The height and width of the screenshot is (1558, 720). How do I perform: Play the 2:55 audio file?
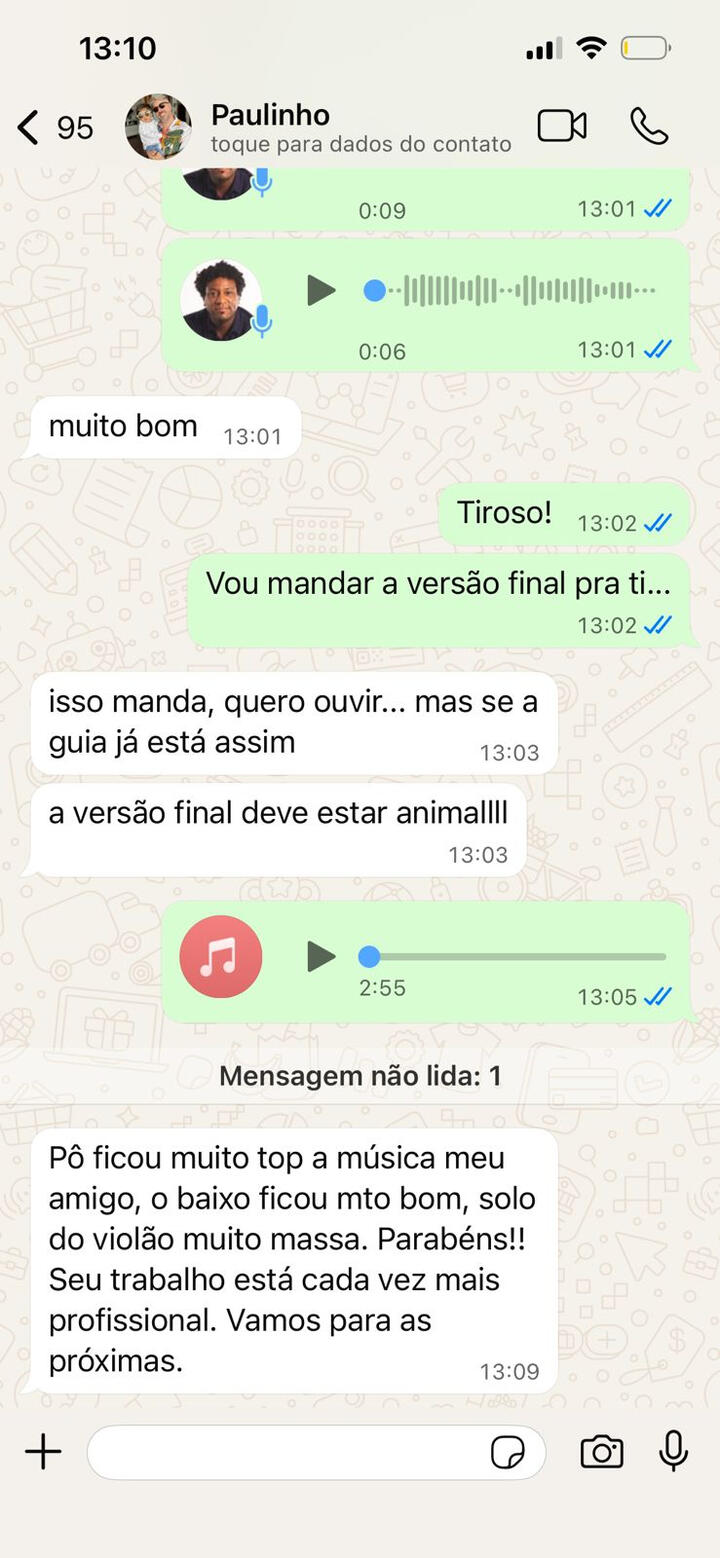[x=320, y=956]
